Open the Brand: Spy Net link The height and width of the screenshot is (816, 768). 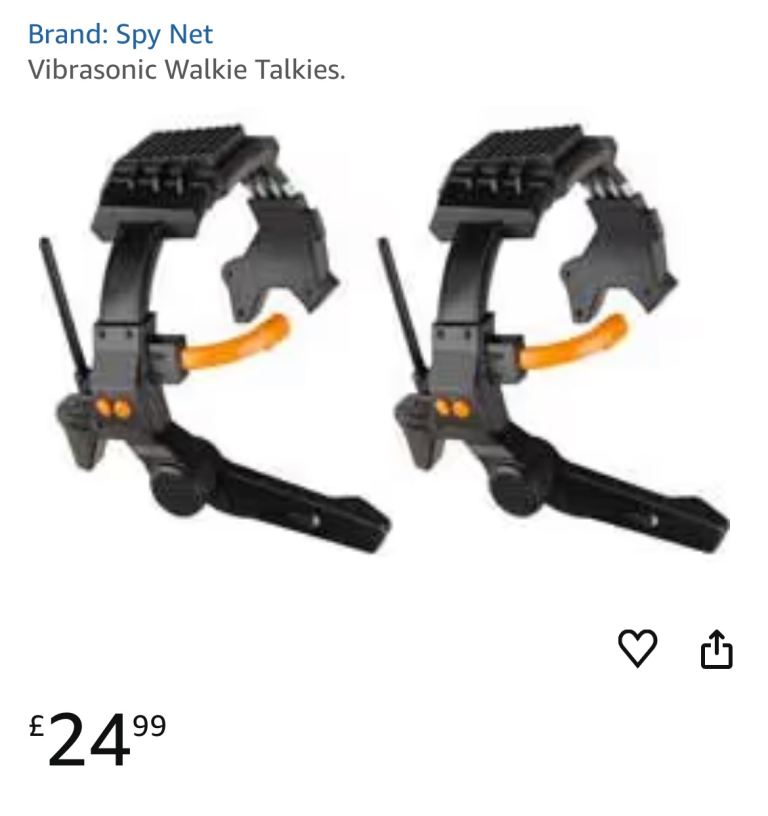pos(120,34)
